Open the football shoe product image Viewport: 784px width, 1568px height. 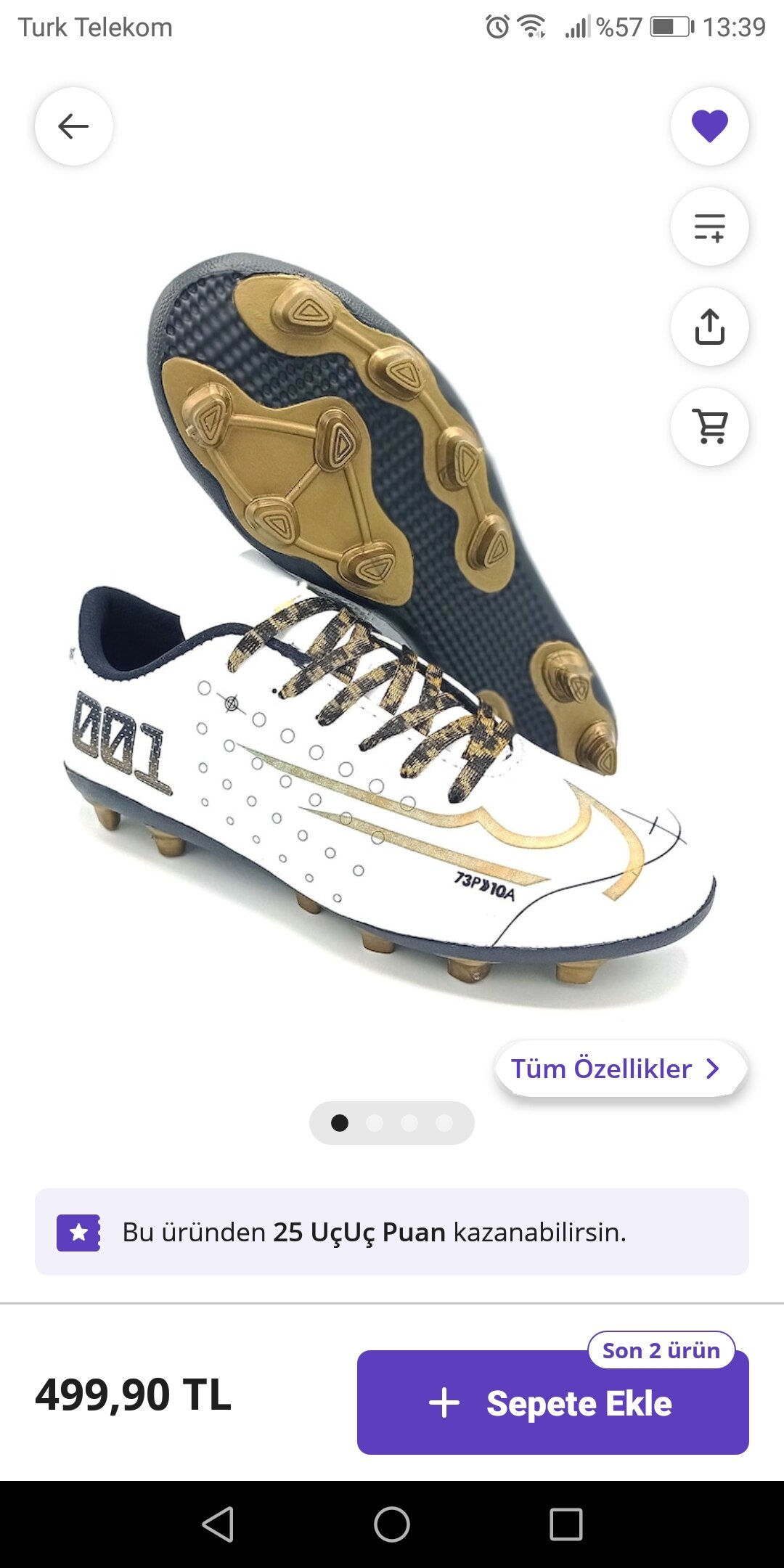pyautogui.click(x=392, y=624)
